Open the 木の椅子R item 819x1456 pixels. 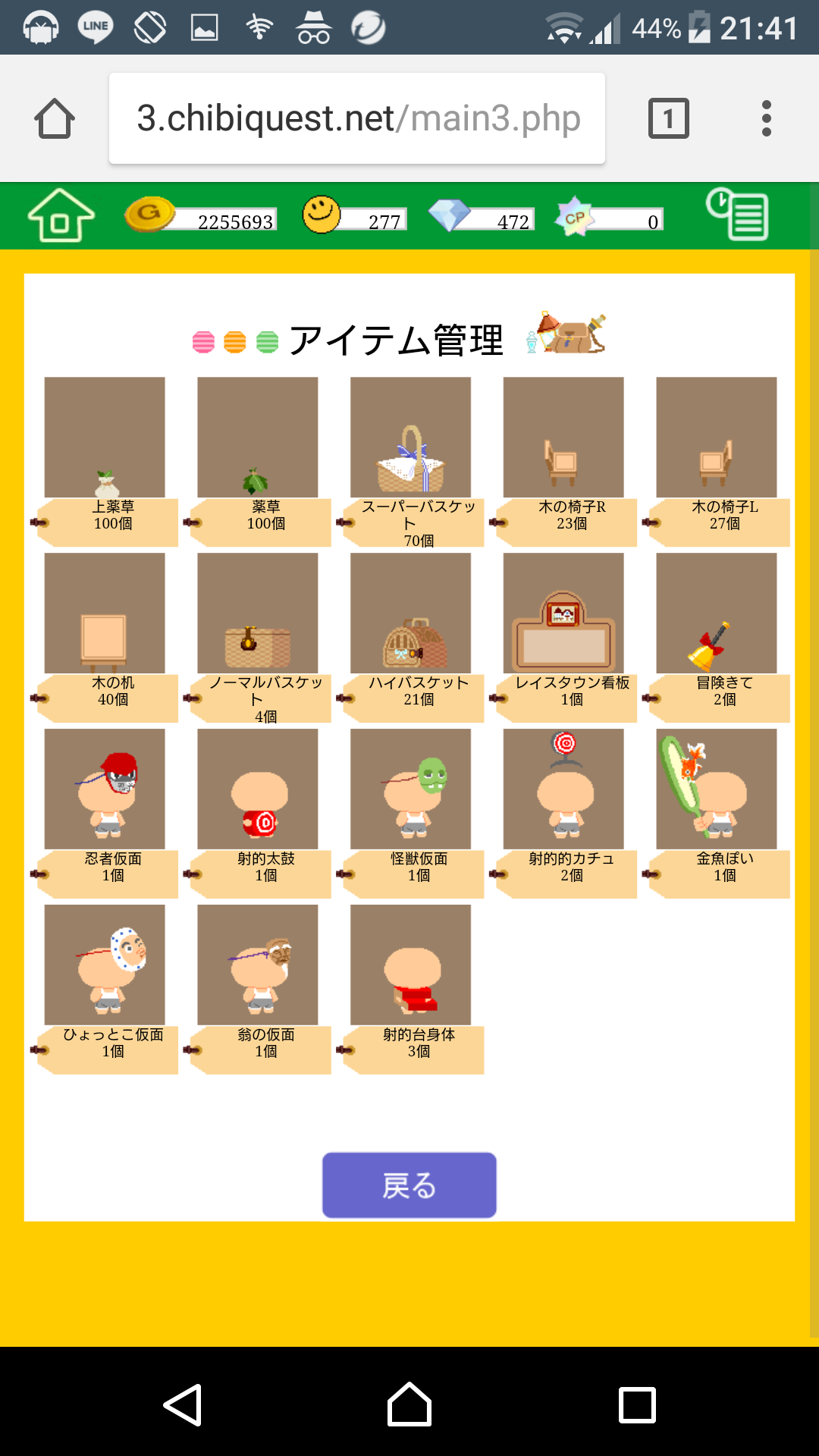pyautogui.click(x=563, y=438)
